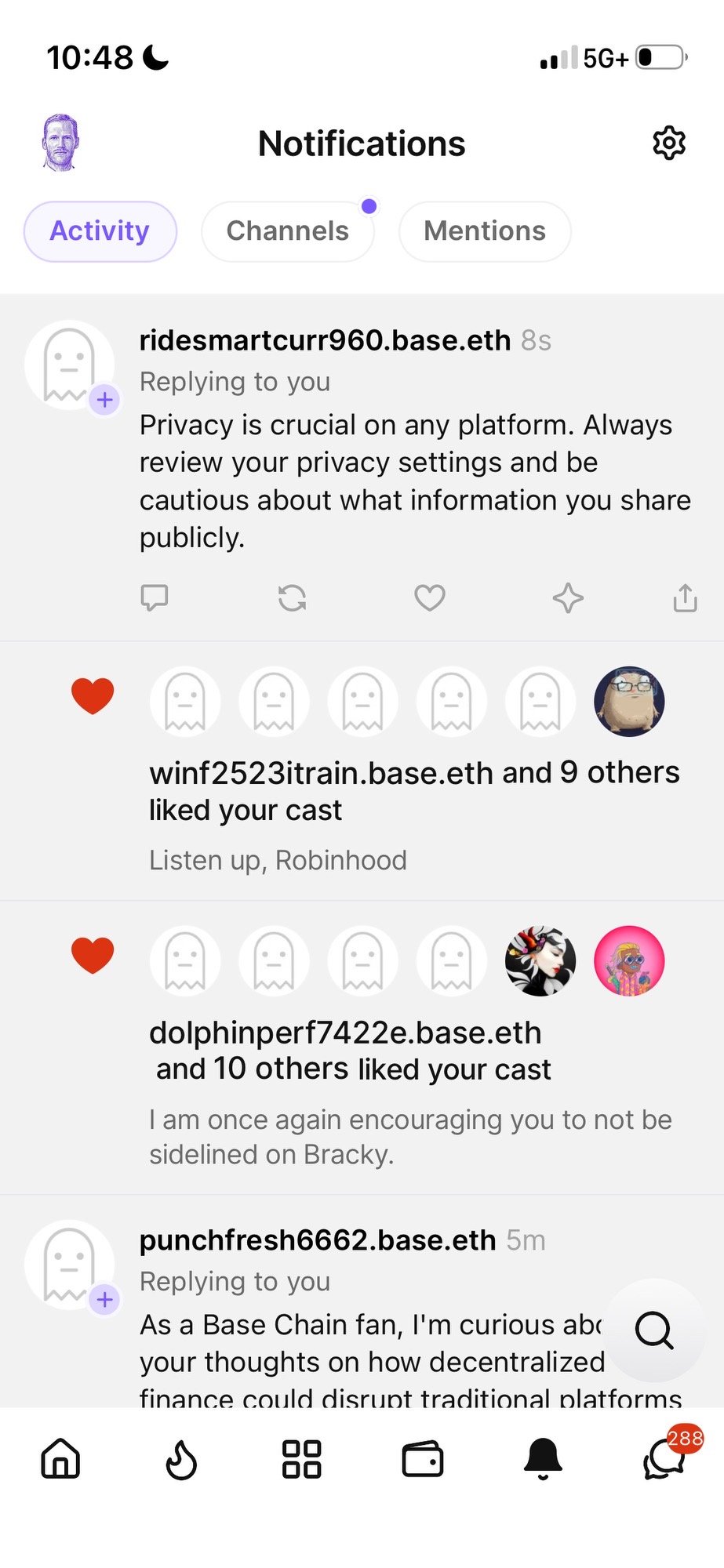Image resolution: width=724 pixels, height=1568 pixels.
Task: Open the wallet tab
Action: point(423,1459)
